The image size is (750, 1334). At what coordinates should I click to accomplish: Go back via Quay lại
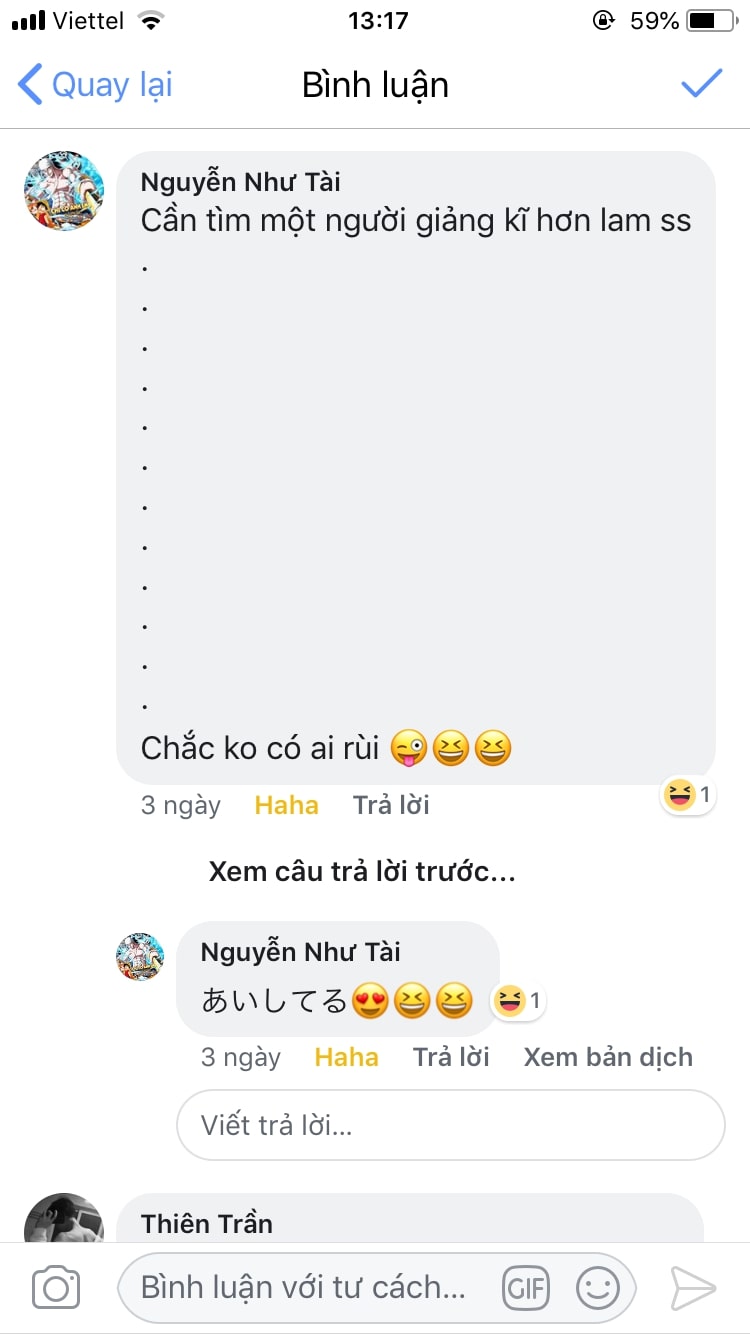click(96, 85)
